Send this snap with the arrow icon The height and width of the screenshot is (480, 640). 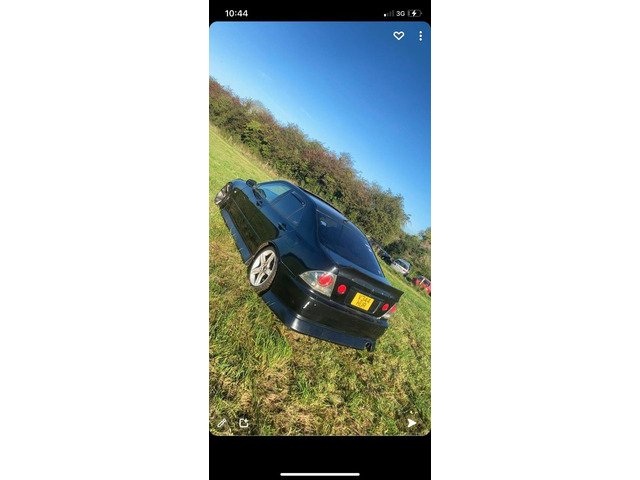[412, 423]
